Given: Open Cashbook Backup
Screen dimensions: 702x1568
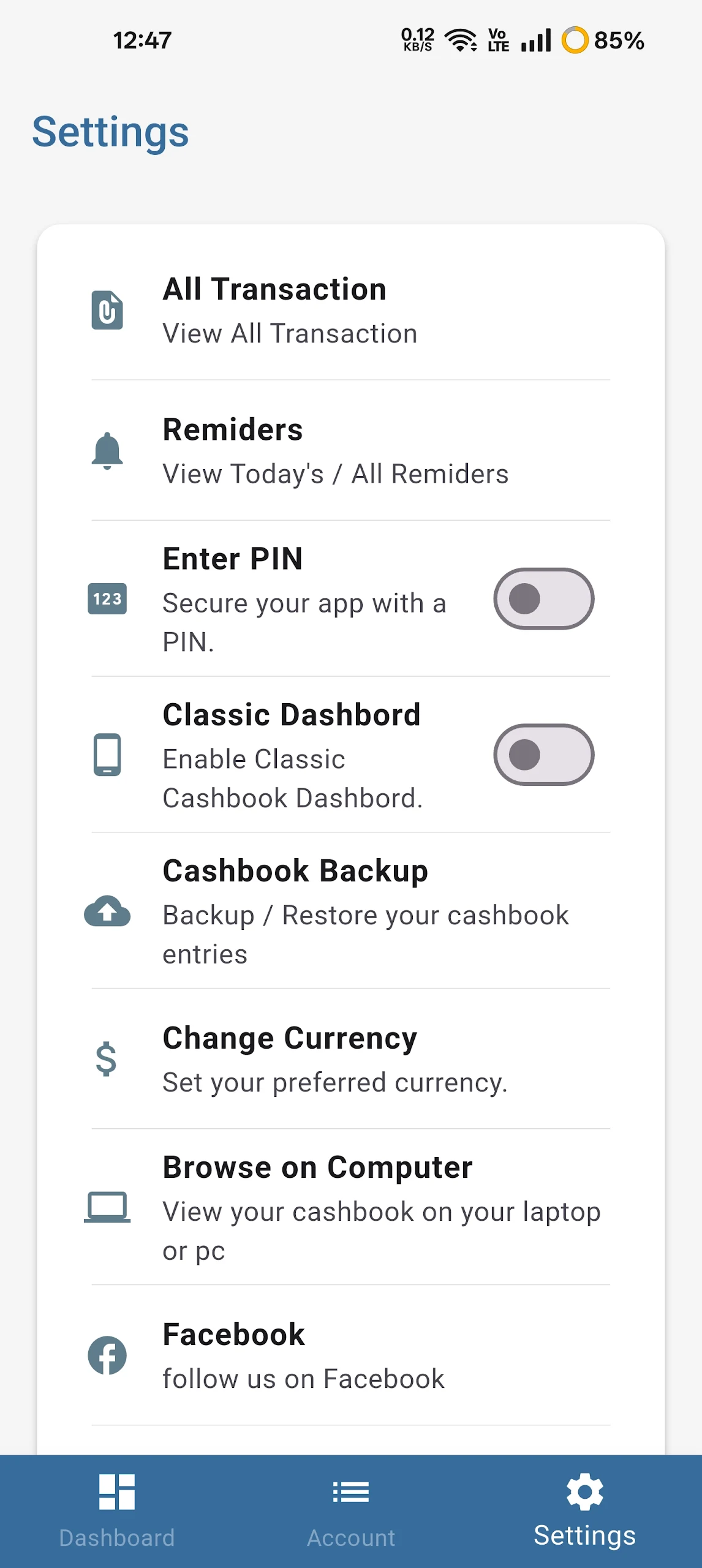Looking at the screenshot, I should coord(351,911).
